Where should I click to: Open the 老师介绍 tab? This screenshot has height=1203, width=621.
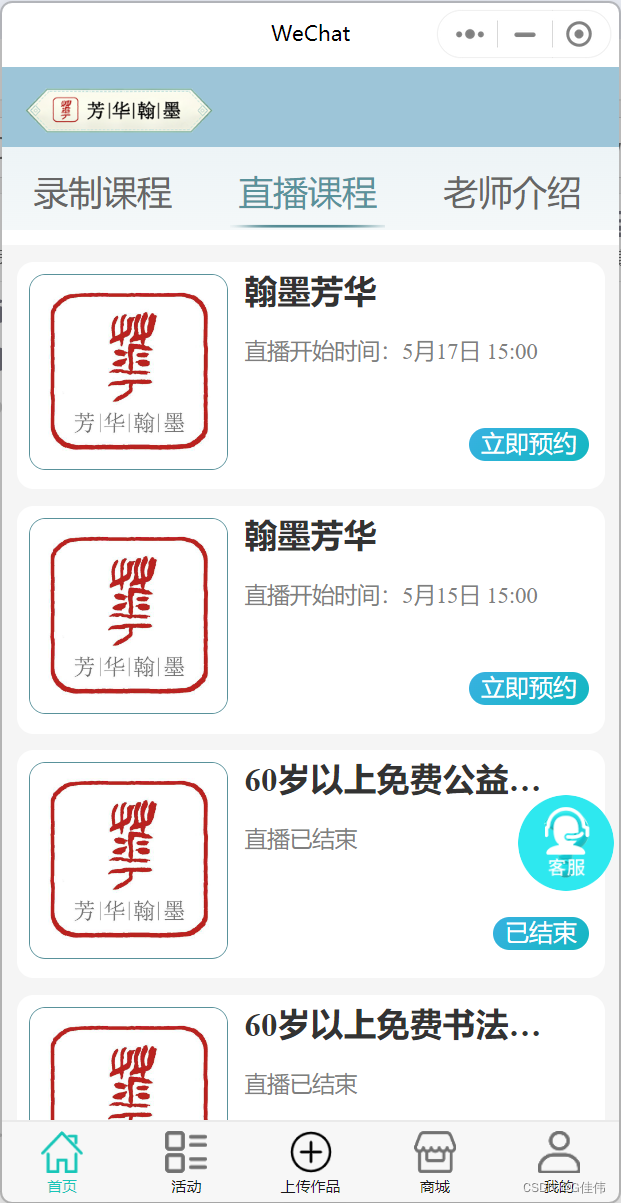(x=512, y=193)
